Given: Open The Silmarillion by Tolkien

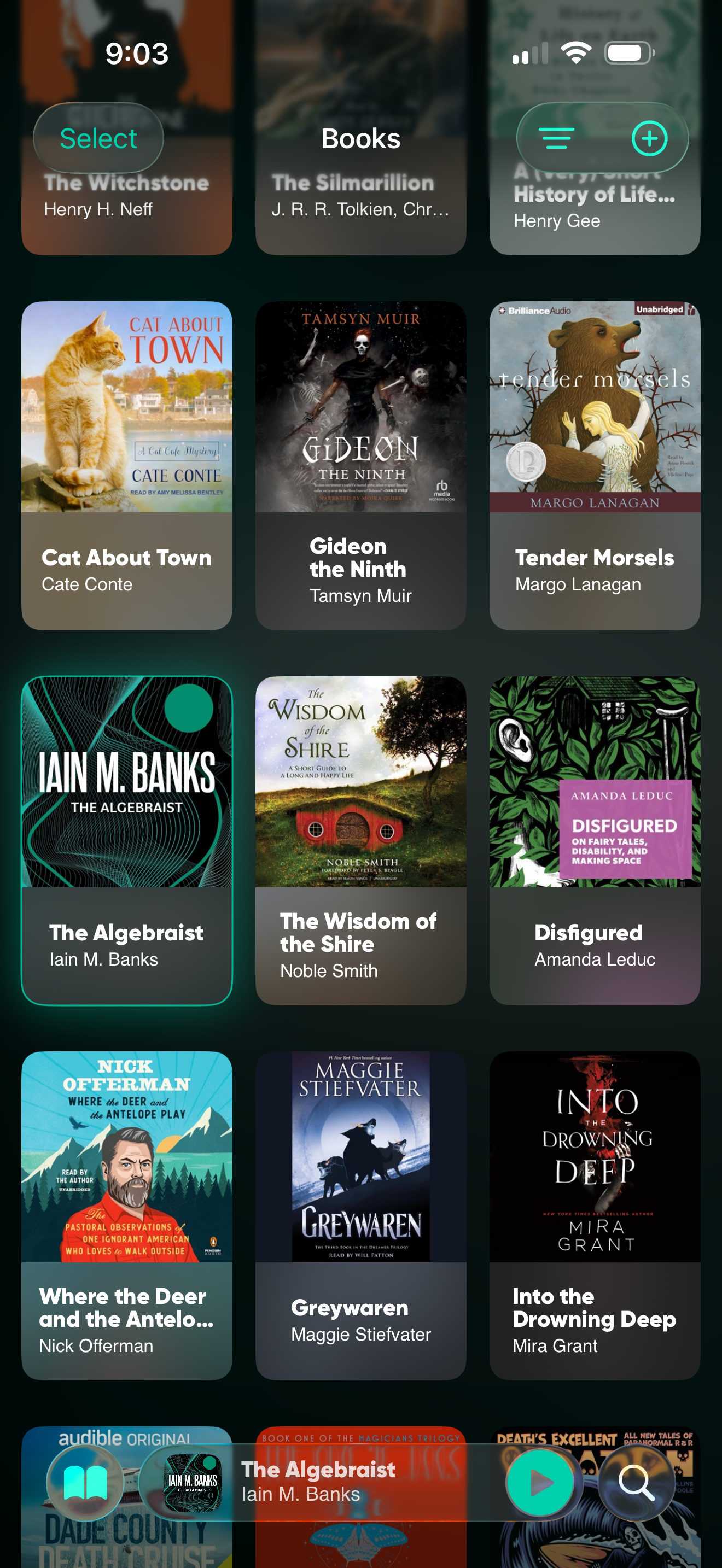Looking at the screenshot, I should pyautogui.click(x=360, y=201).
